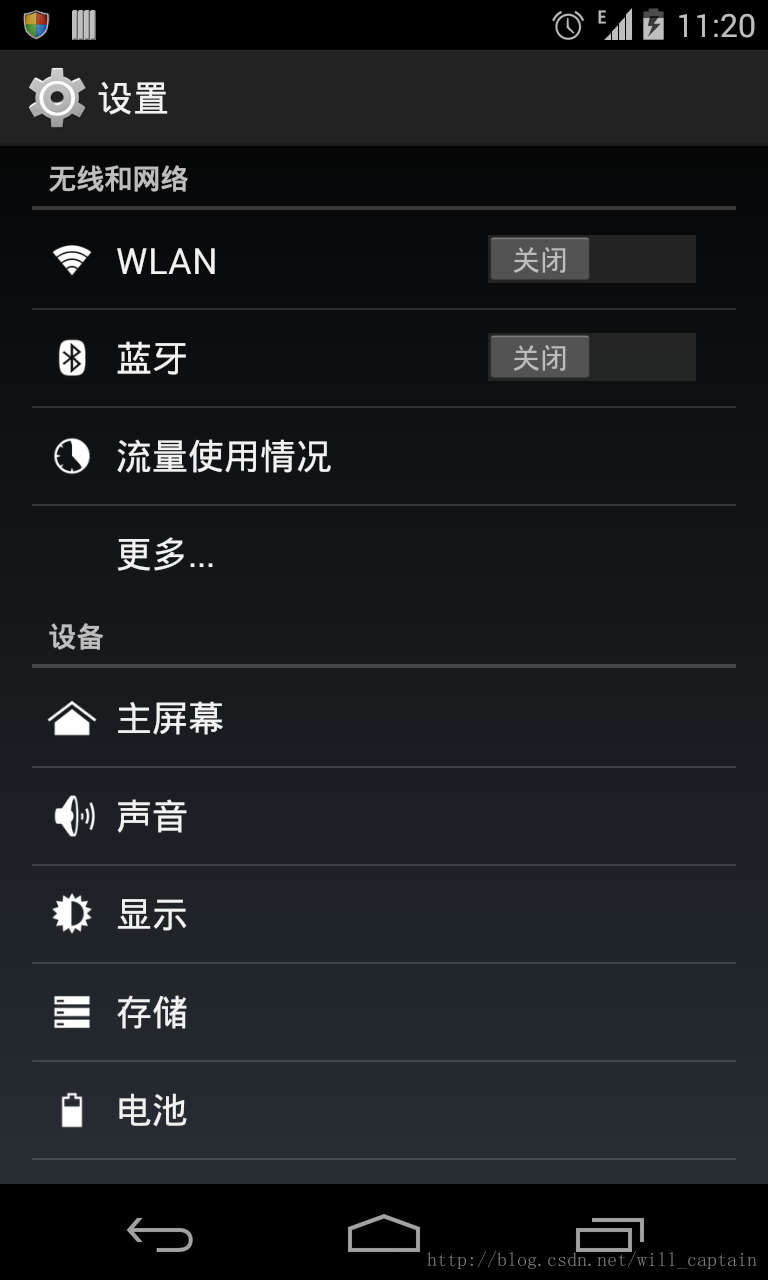Open 声音 sound settings

(384, 816)
